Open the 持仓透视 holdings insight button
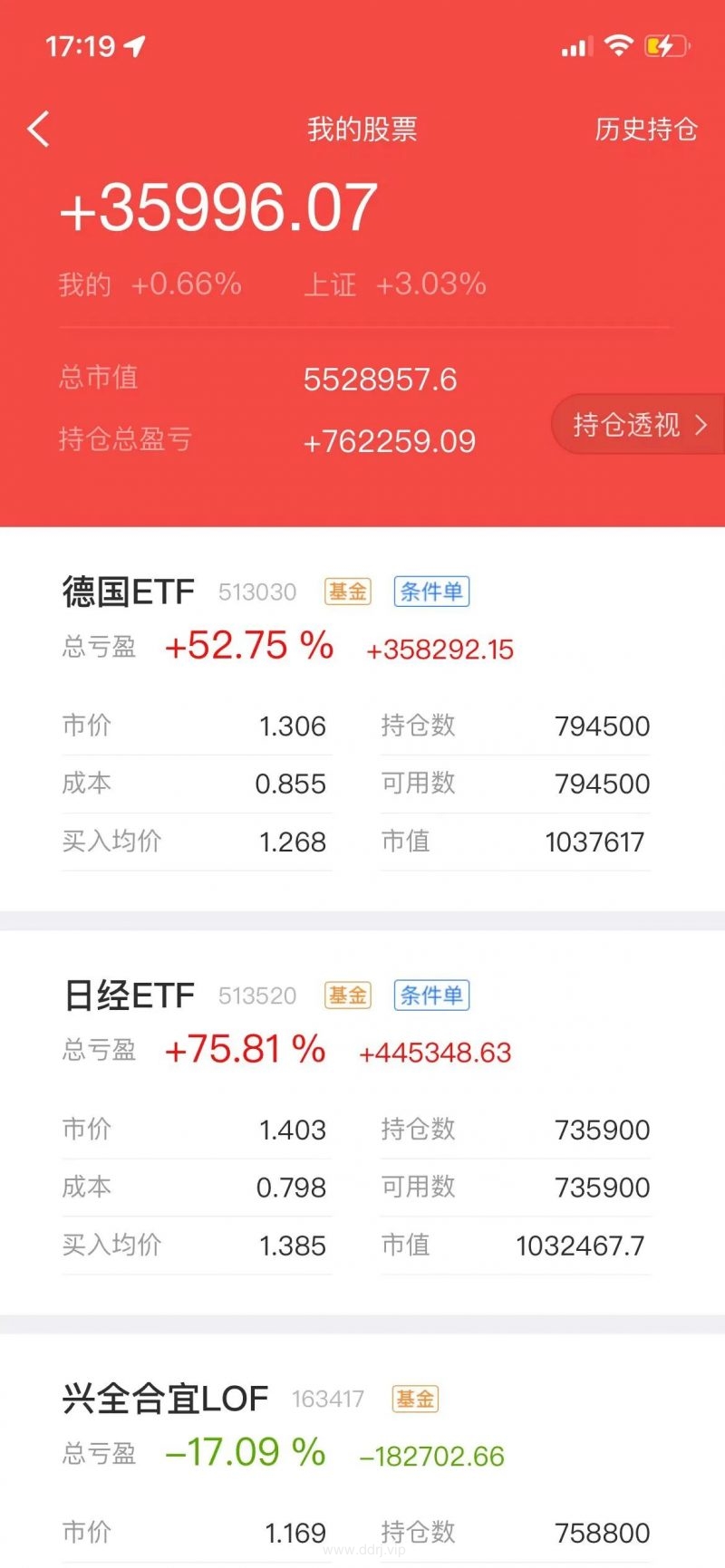725x1568 pixels. click(x=639, y=424)
